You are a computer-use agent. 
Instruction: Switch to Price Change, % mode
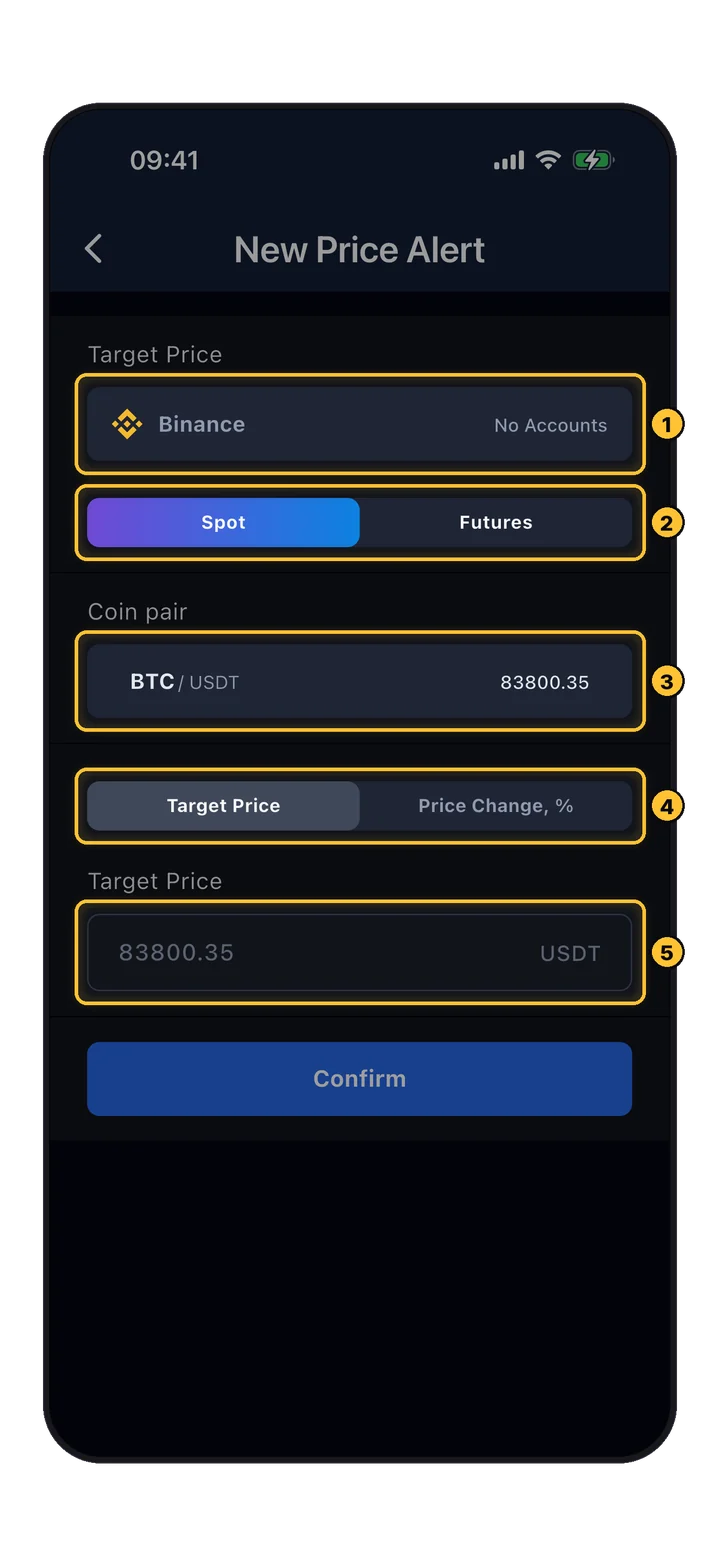point(496,806)
